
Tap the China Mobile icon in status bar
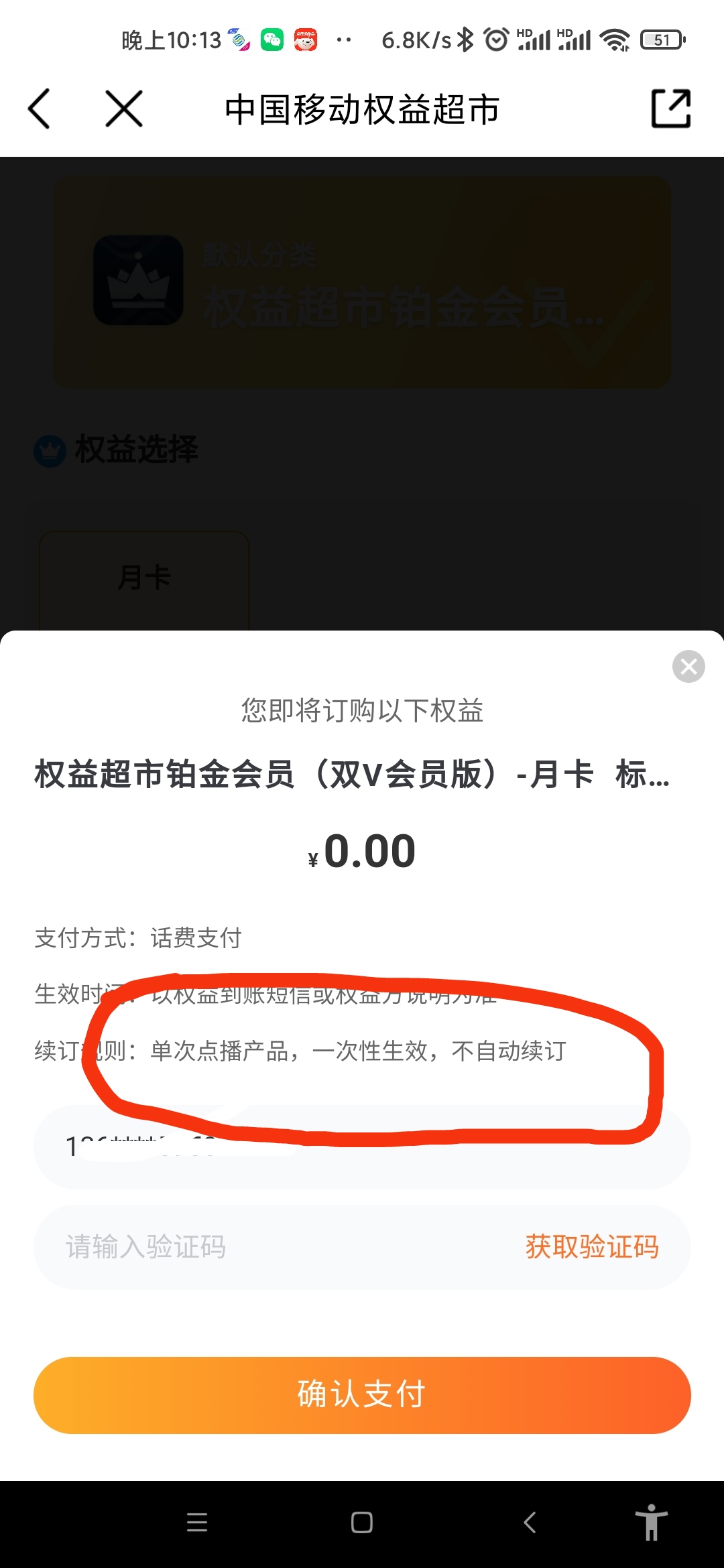coord(238,40)
